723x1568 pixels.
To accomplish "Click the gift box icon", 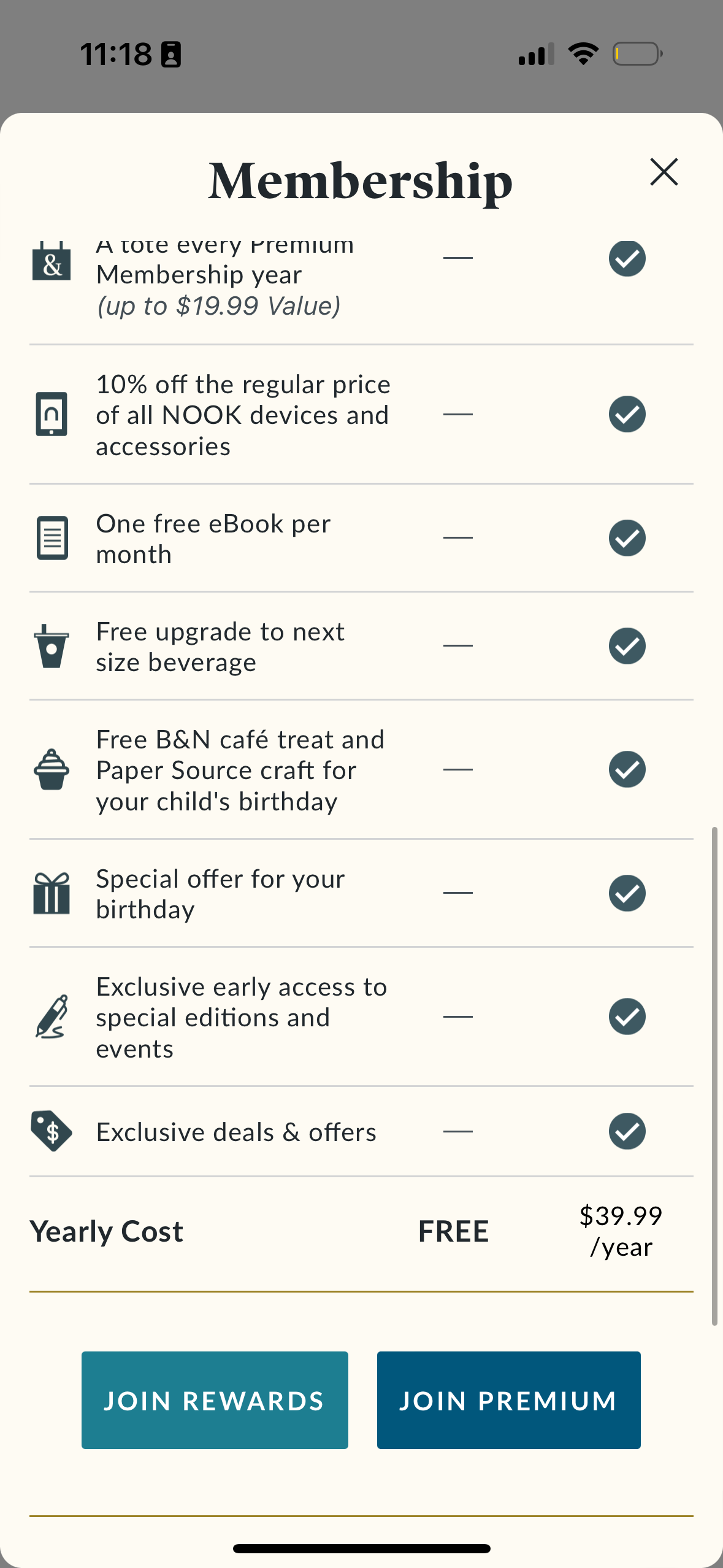I will (x=52, y=893).
